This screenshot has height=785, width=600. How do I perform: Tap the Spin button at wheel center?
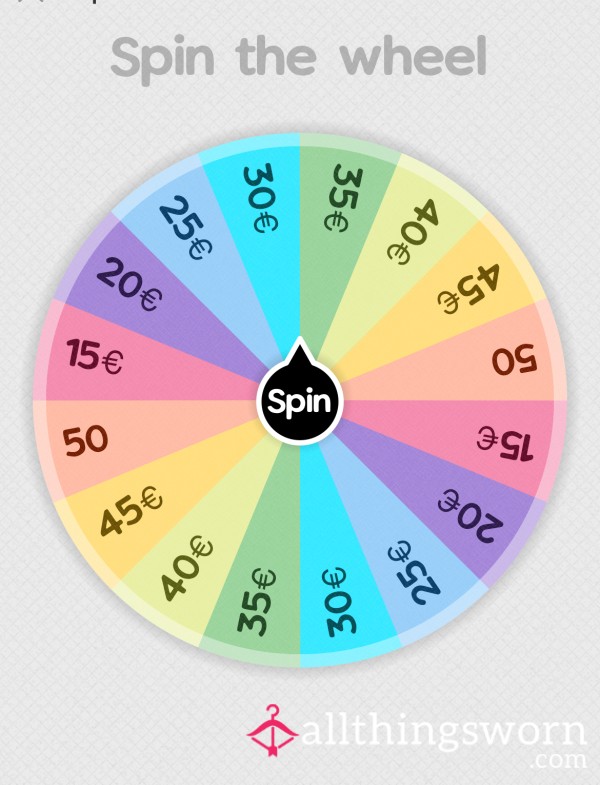(x=300, y=402)
